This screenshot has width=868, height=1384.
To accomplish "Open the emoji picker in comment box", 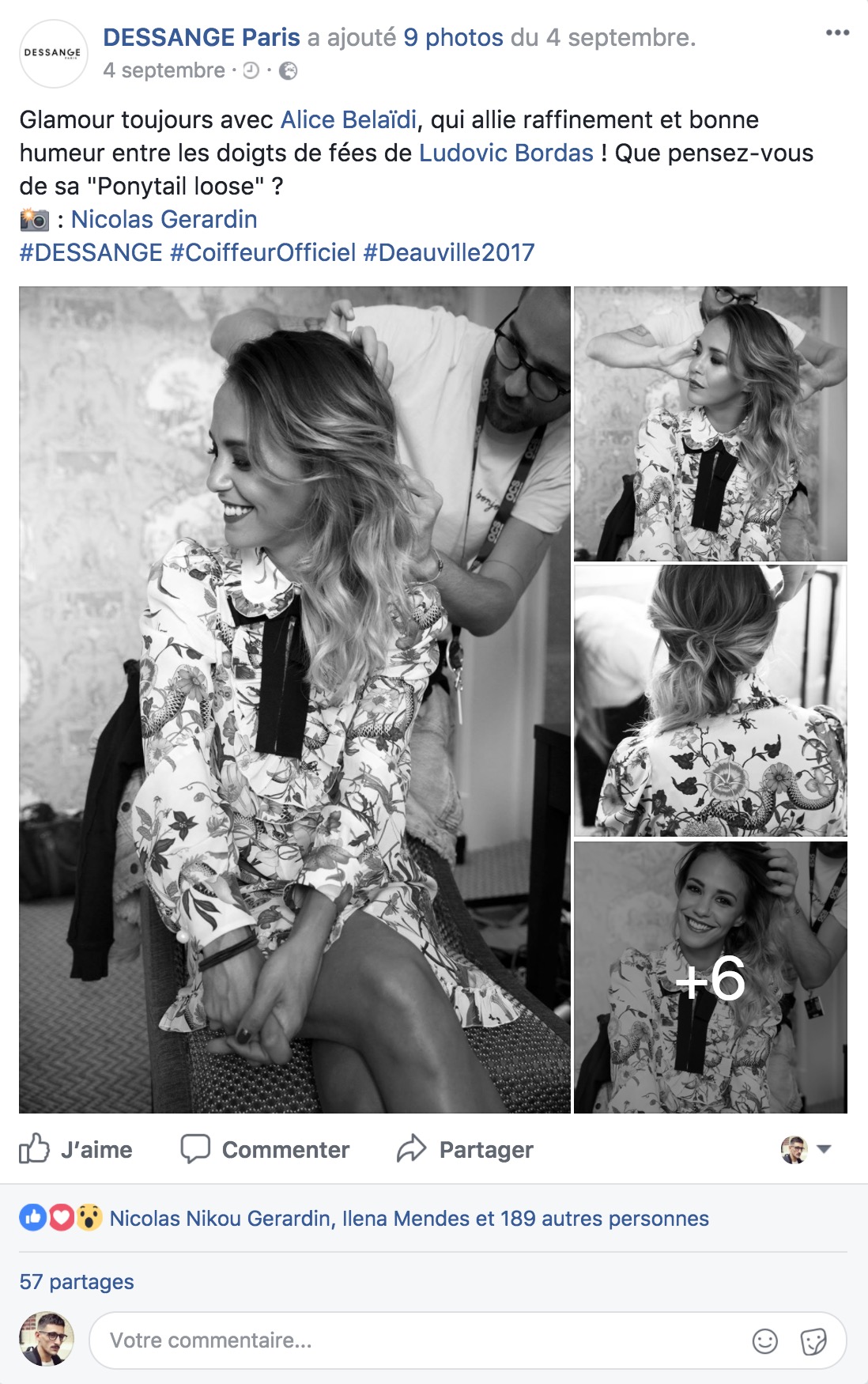I will pos(764,1341).
